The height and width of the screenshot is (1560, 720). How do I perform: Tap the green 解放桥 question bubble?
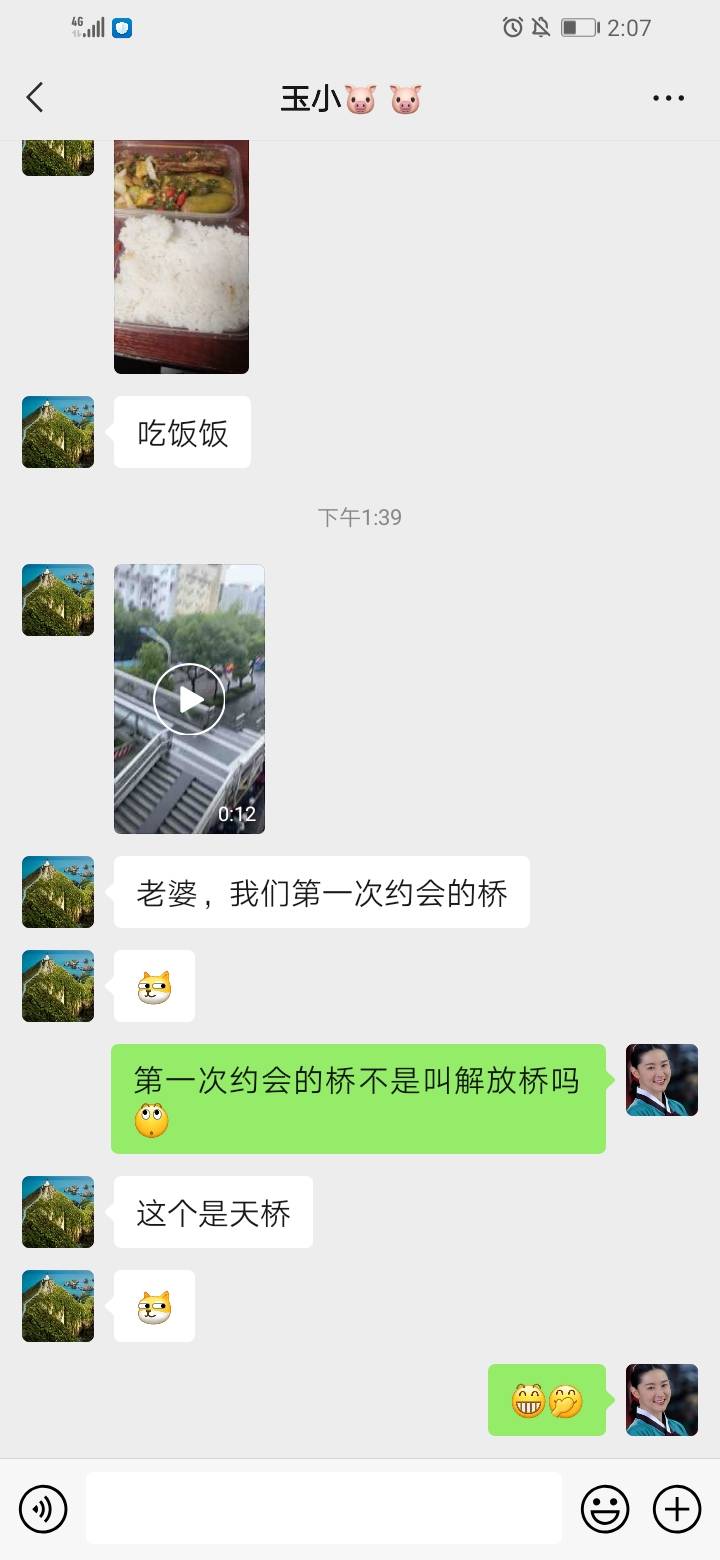pos(357,1097)
